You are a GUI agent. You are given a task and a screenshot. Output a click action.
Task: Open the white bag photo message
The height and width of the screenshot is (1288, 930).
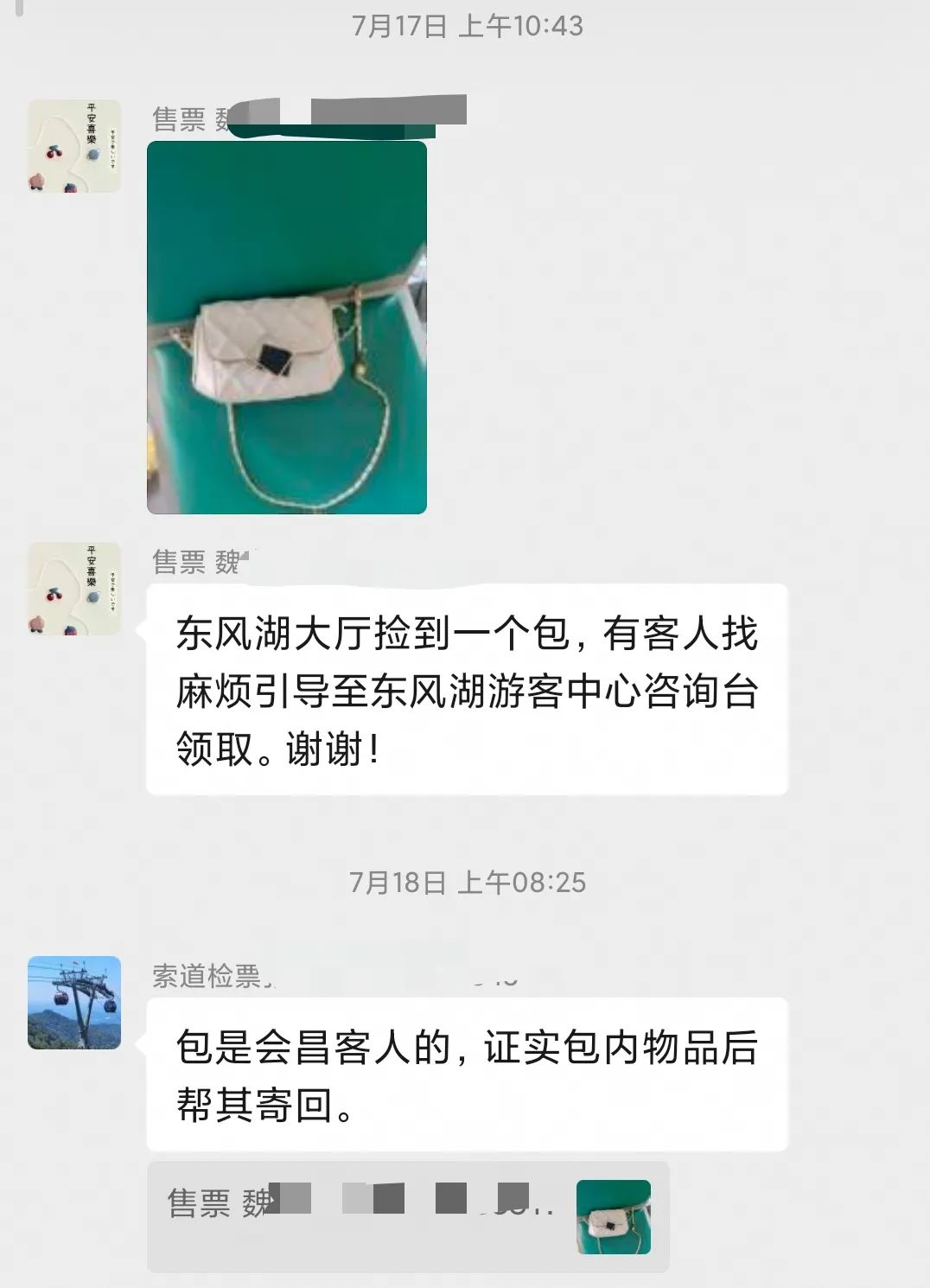tap(287, 328)
